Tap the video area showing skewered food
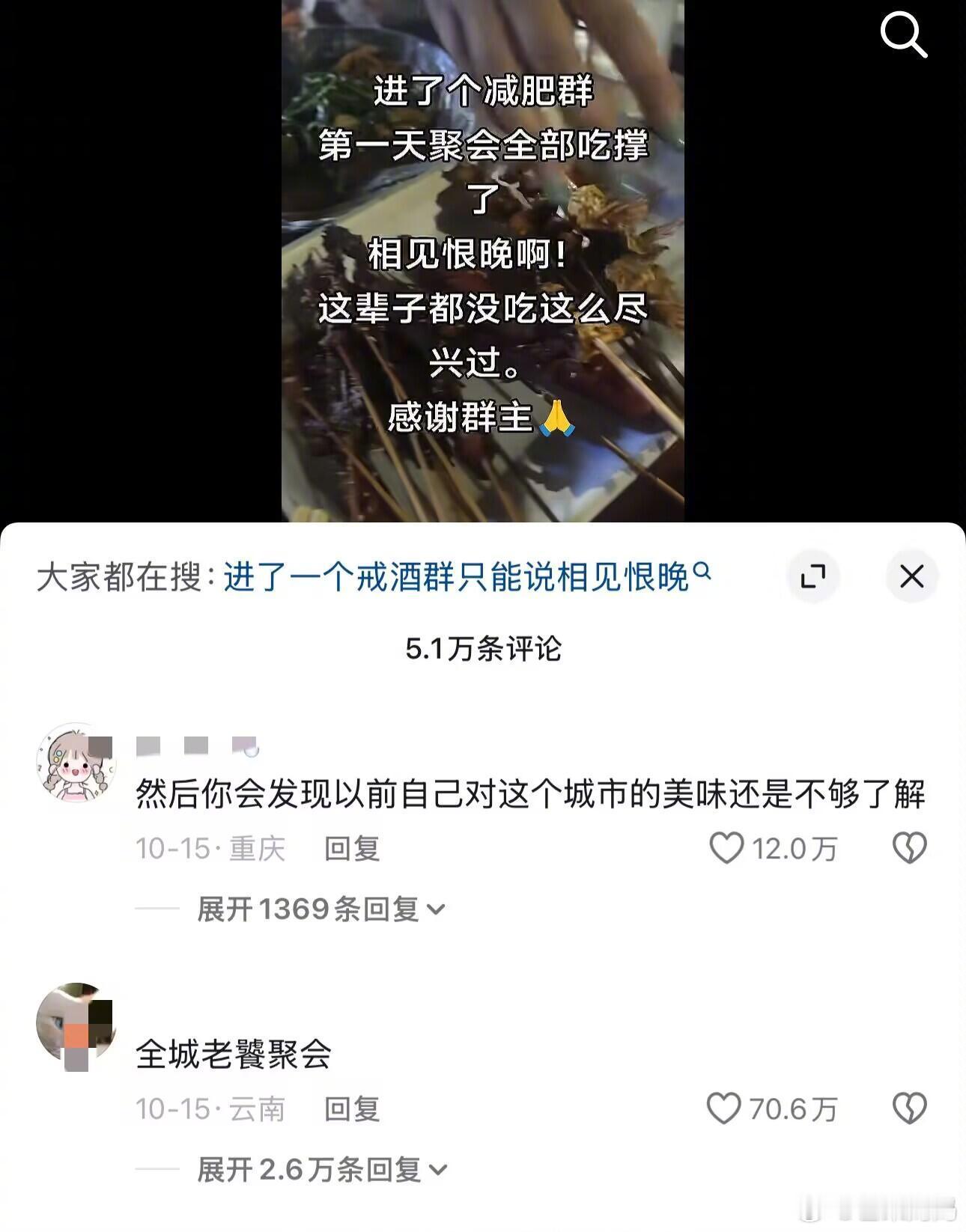 [x=483, y=262]
